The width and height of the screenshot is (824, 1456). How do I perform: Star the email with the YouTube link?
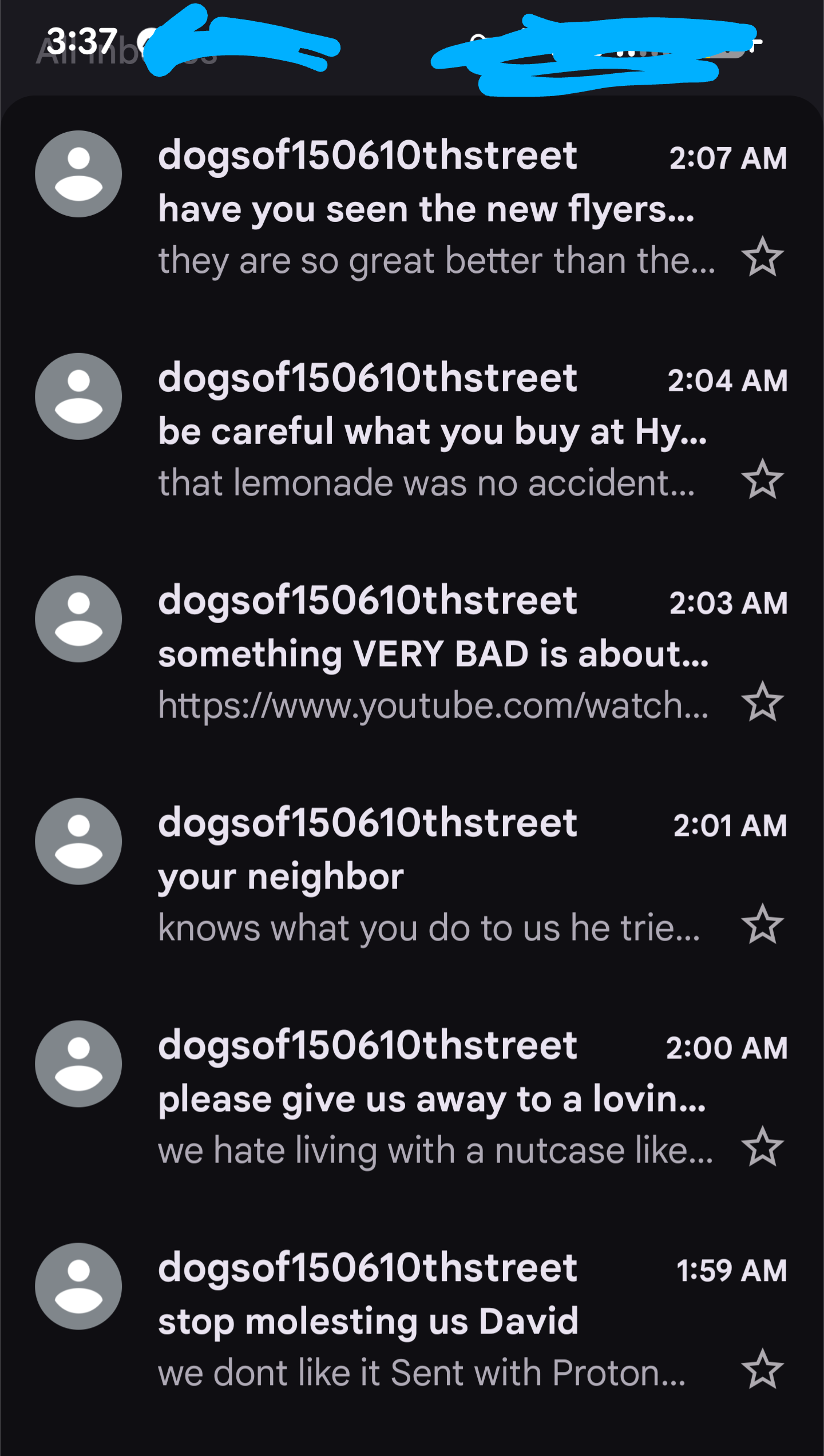point(762,702)
